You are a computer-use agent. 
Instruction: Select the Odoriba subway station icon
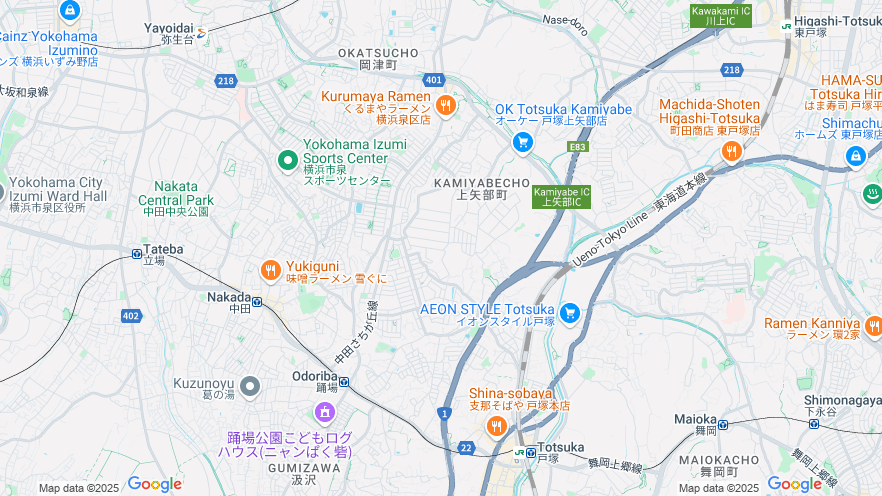click(x=344, y=382)
